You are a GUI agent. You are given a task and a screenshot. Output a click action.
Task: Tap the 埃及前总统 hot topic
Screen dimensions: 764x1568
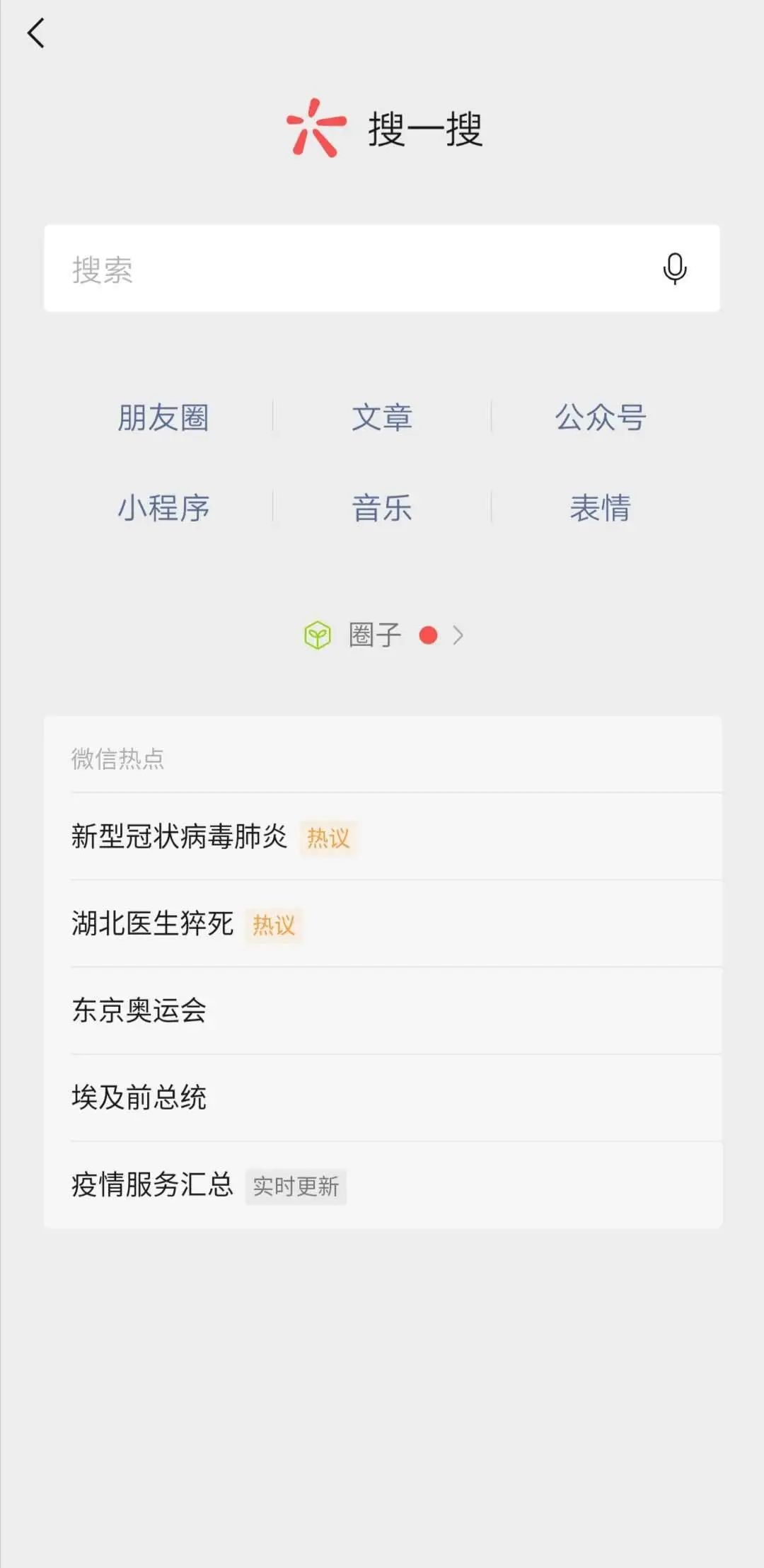[x=139, y=1097]
